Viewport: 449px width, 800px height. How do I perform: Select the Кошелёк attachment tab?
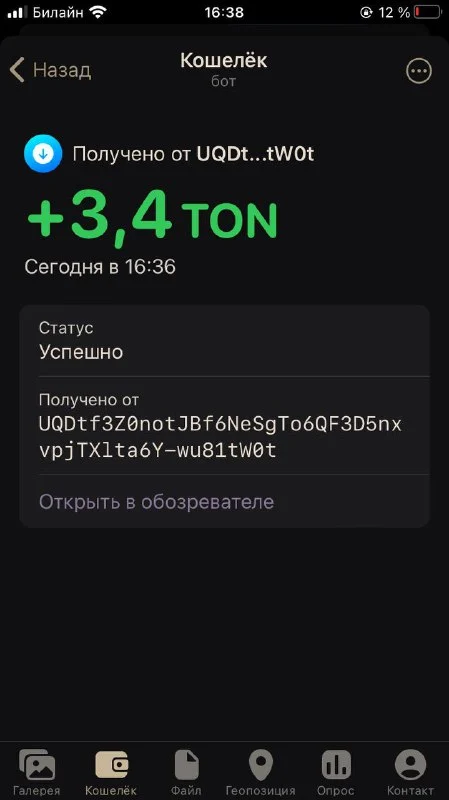pyautogui.click(x=111, y=772)
